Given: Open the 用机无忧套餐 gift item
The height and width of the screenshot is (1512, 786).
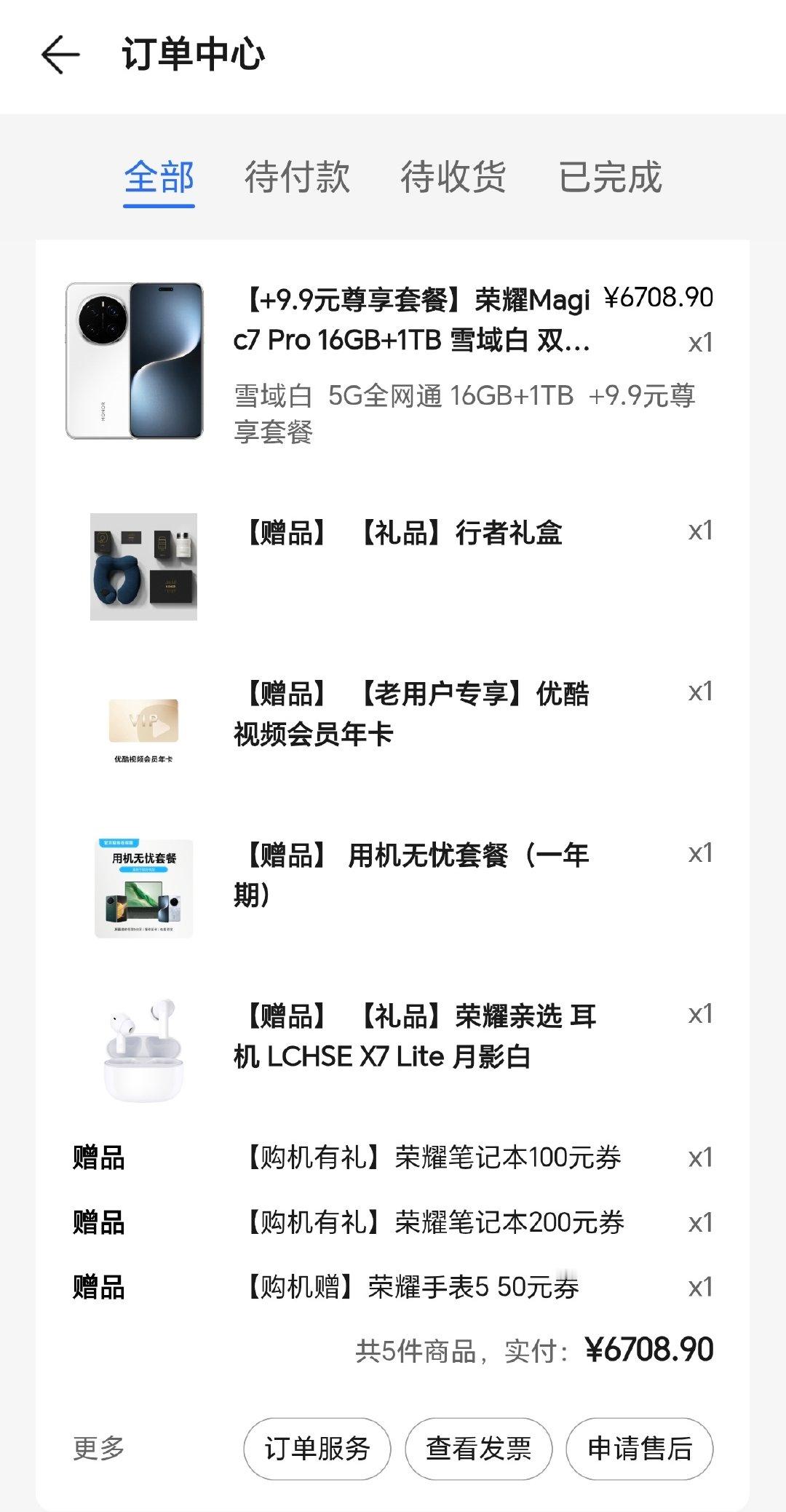Looking at the screenshot, I should [392, 888].
